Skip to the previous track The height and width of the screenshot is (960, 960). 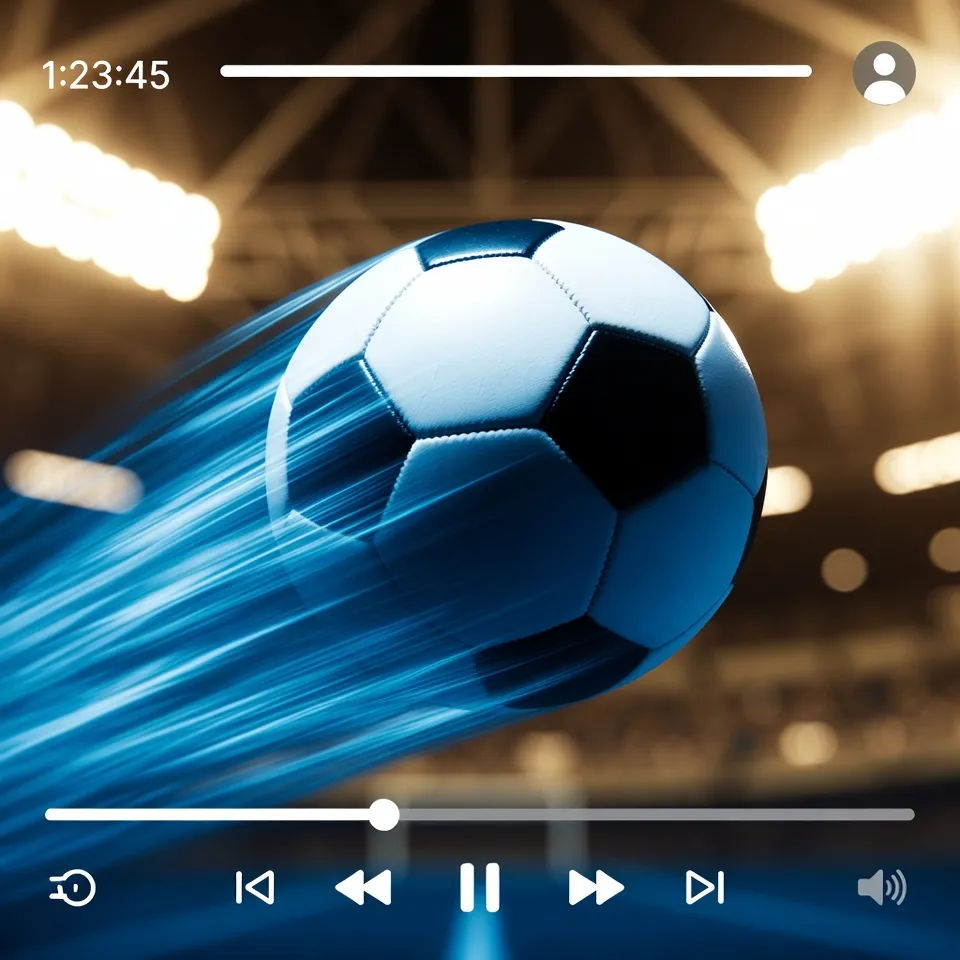[254, 887]
